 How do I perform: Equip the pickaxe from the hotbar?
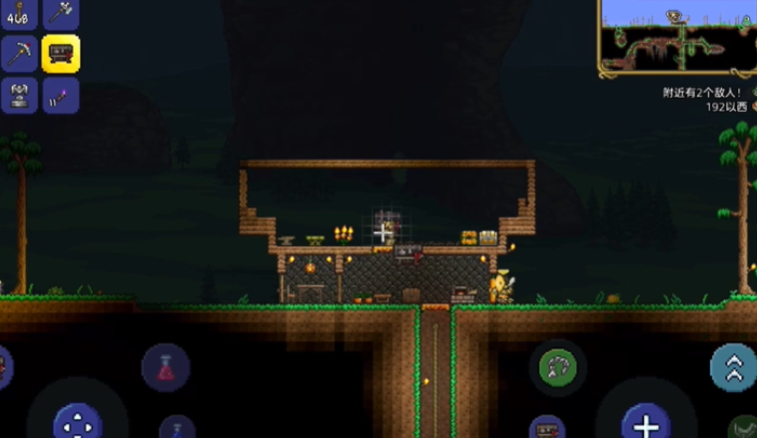click(20, 53)
